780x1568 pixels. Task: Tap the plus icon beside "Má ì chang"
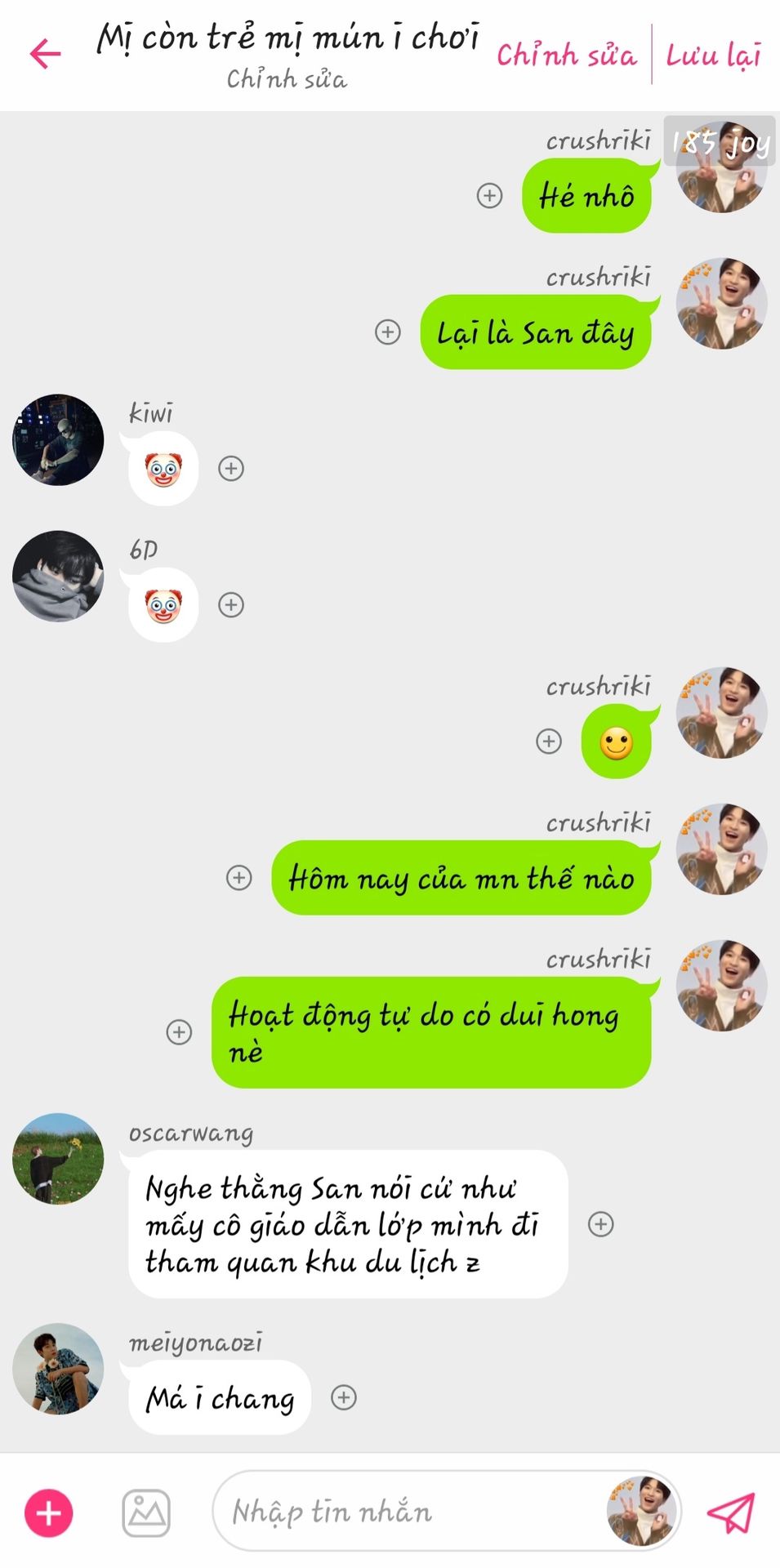[344, 1397]
